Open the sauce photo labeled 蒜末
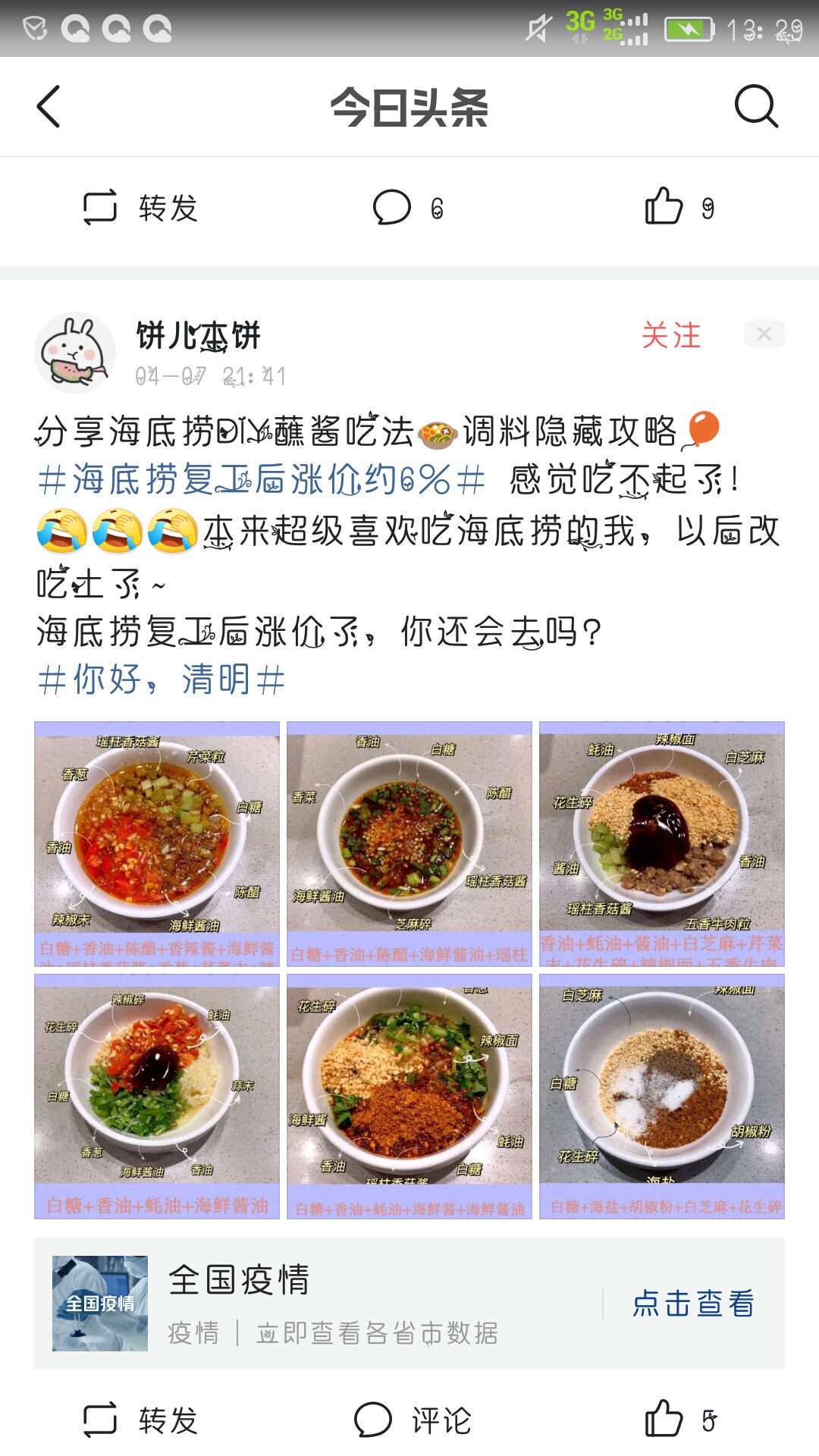 coord(157,1096)
